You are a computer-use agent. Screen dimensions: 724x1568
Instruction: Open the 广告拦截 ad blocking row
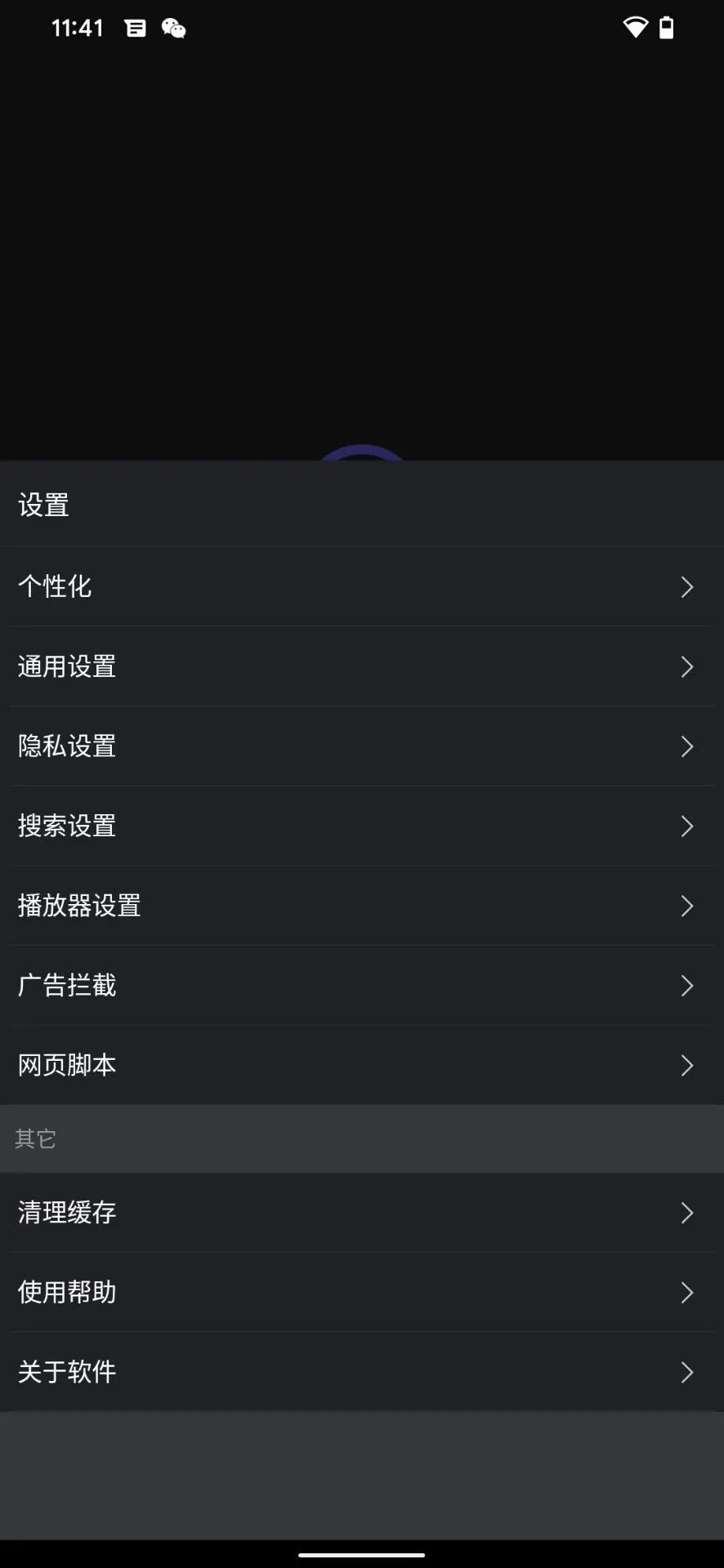[x=361, y=986]
